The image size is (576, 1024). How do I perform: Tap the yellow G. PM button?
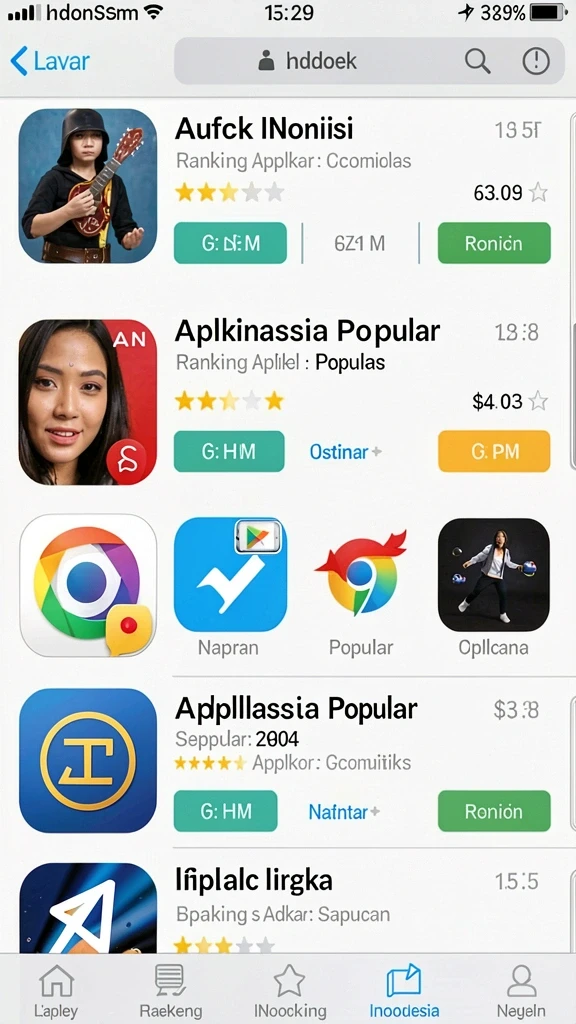click(x=494, y=451)
